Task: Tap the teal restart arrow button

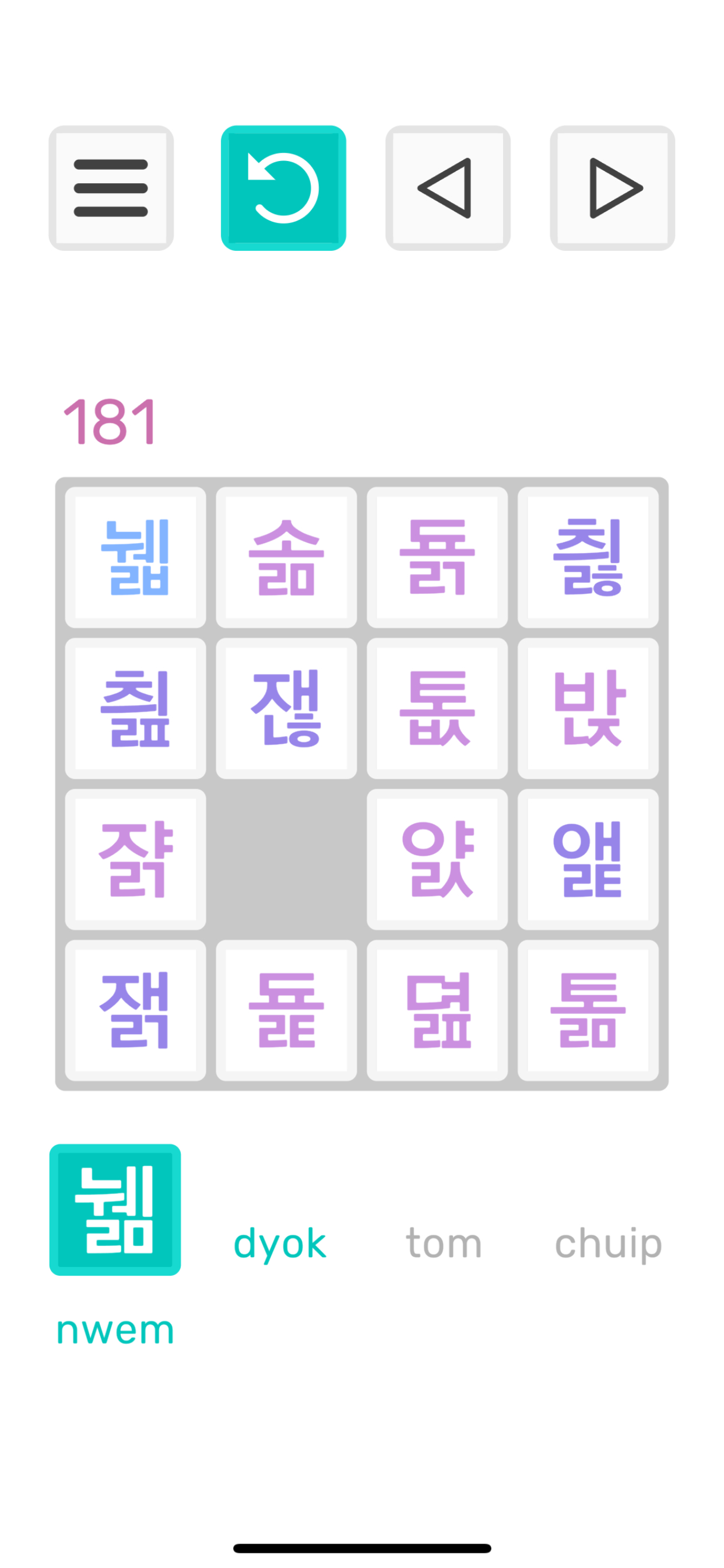Action: tap(283, 188)
